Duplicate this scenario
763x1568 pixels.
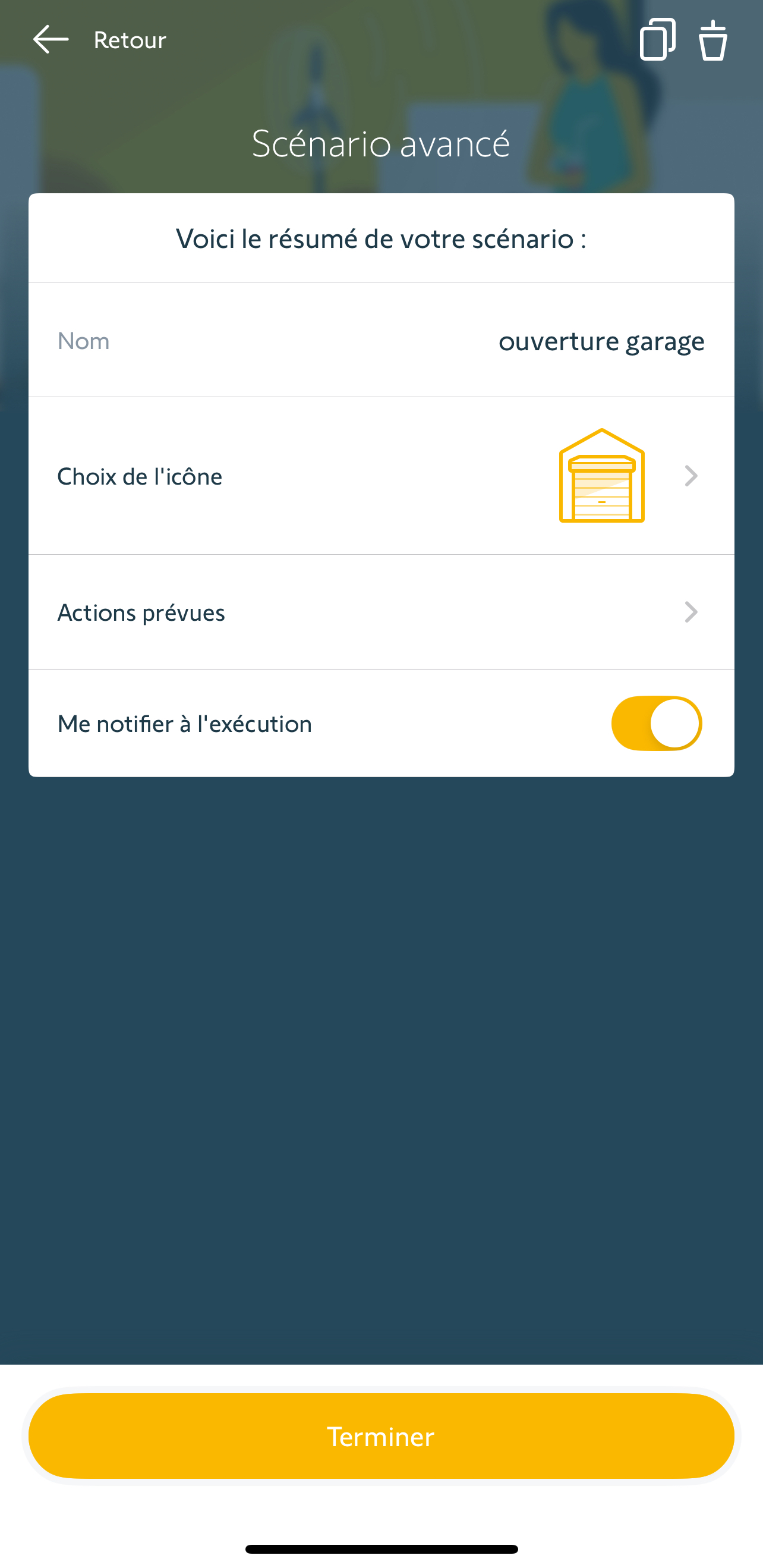click(657, 40)
